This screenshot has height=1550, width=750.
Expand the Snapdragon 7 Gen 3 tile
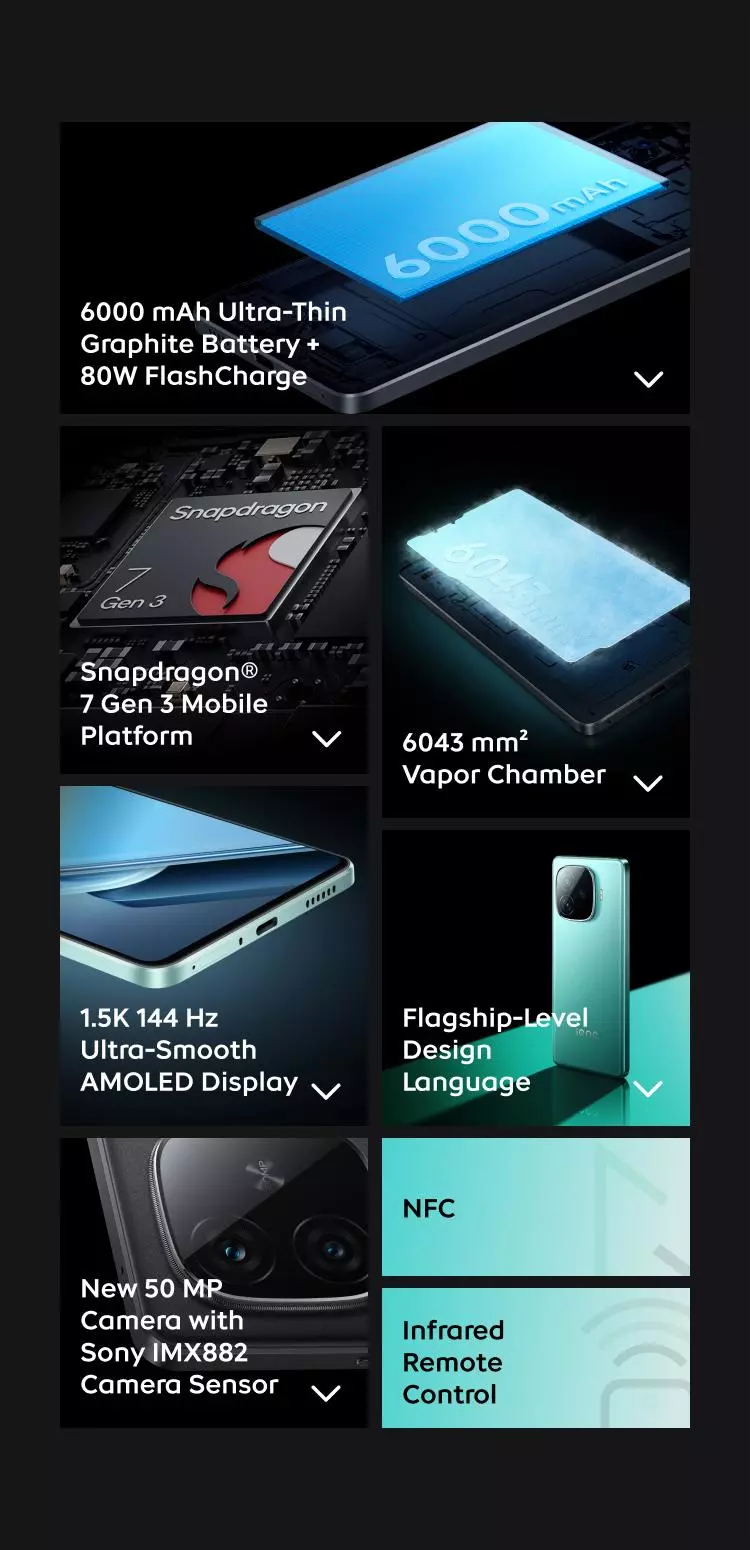tap(326, 739)
